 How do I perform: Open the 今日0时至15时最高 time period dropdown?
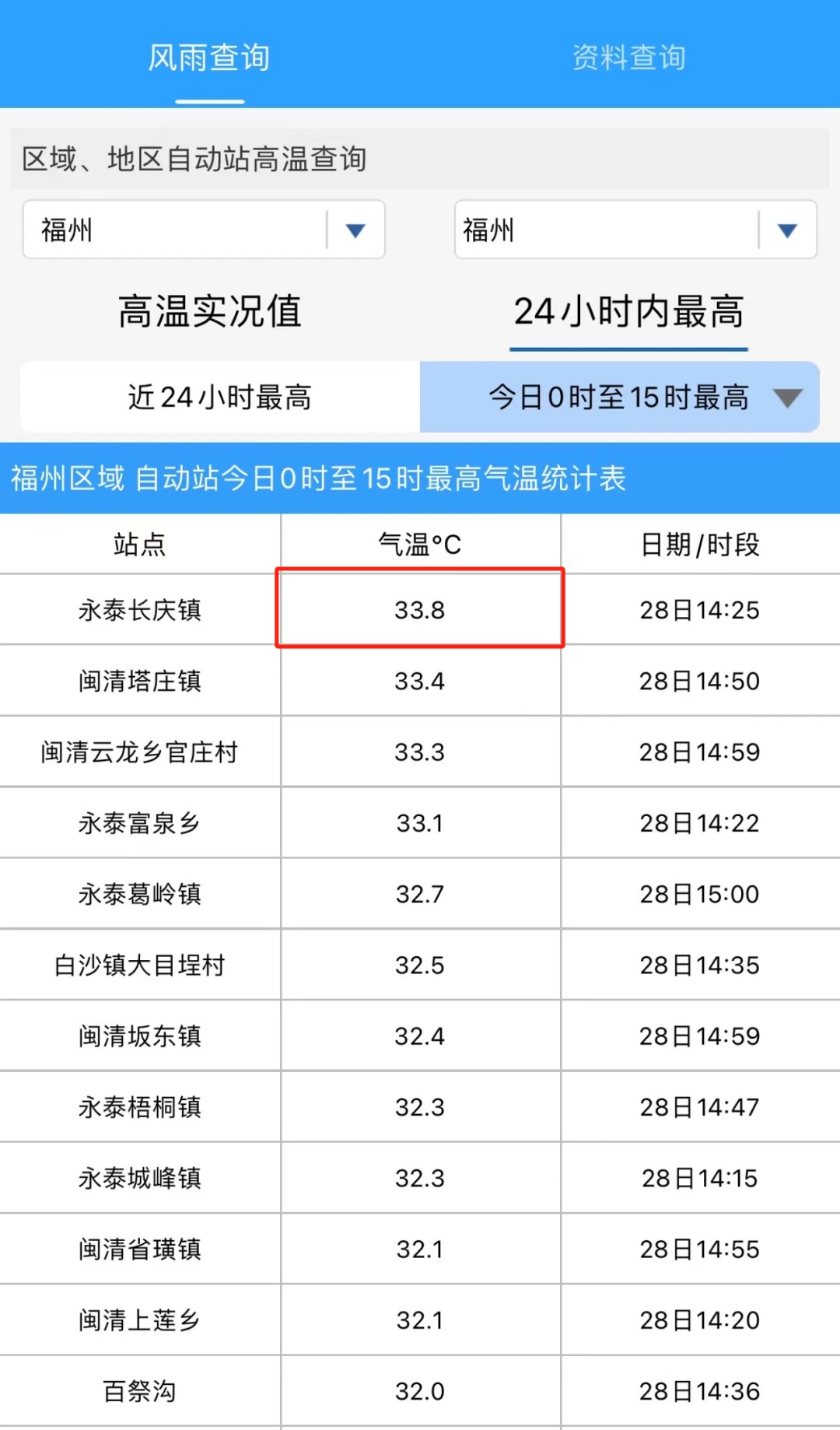coord(788,398)
